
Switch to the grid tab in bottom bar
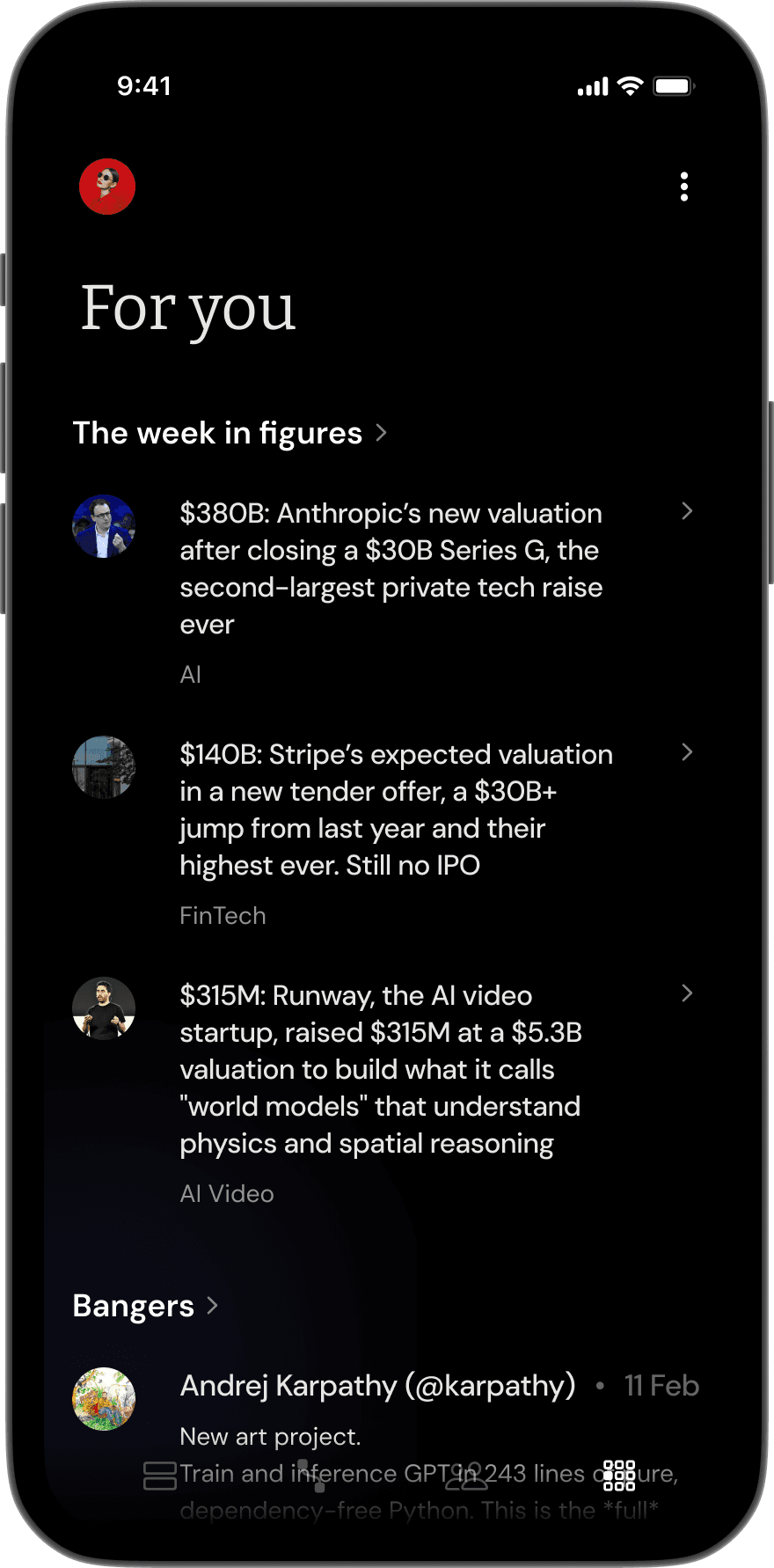click(x=619, y=1476)
